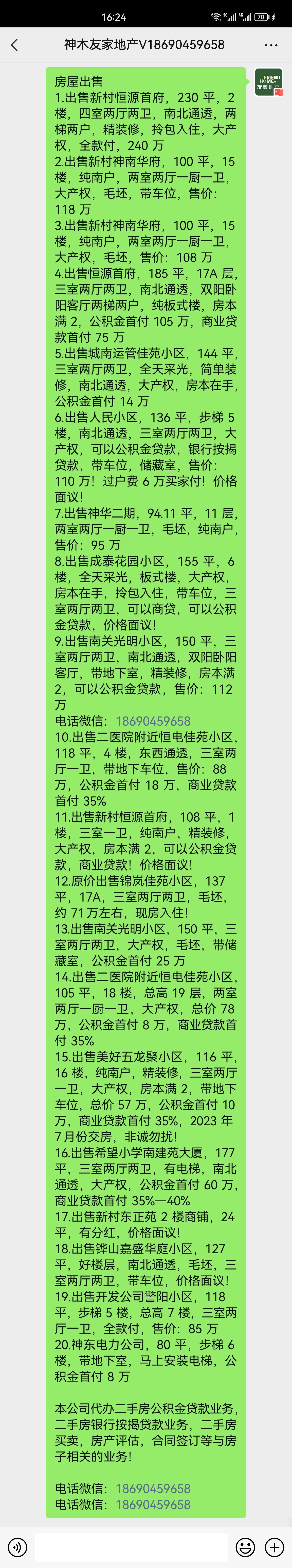Switch to voice message input
The height and width of the screenshot is (1568, 292).
click(x=18, y=1547)
